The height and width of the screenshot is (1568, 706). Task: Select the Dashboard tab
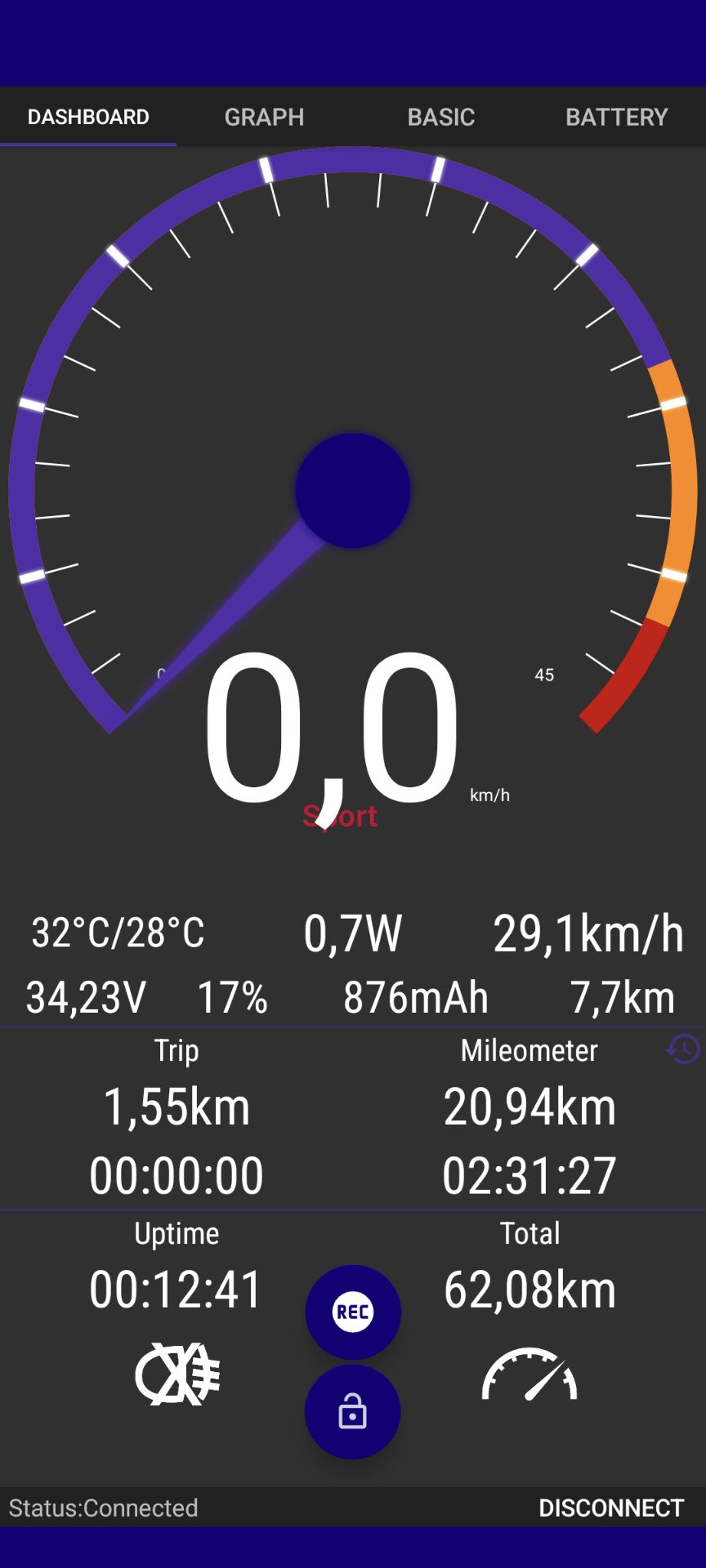[88, 117]
